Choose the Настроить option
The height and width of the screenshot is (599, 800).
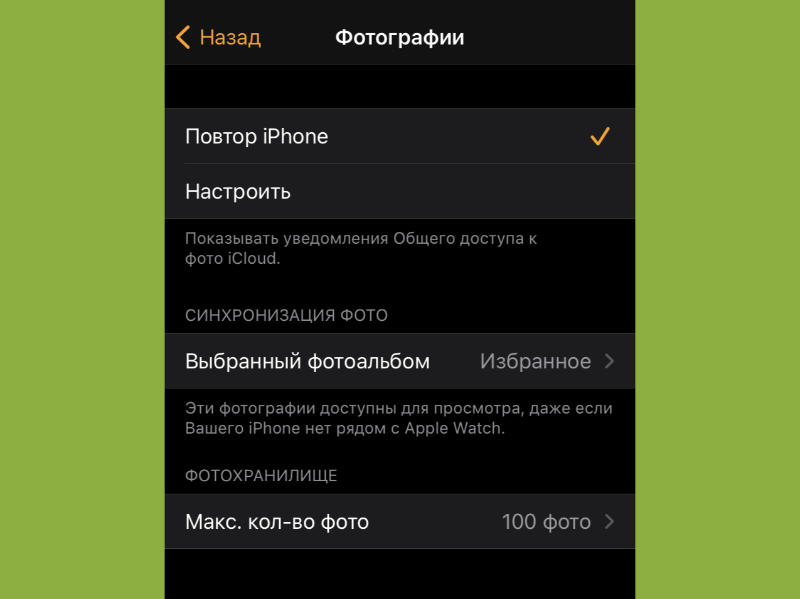(399, 191)
